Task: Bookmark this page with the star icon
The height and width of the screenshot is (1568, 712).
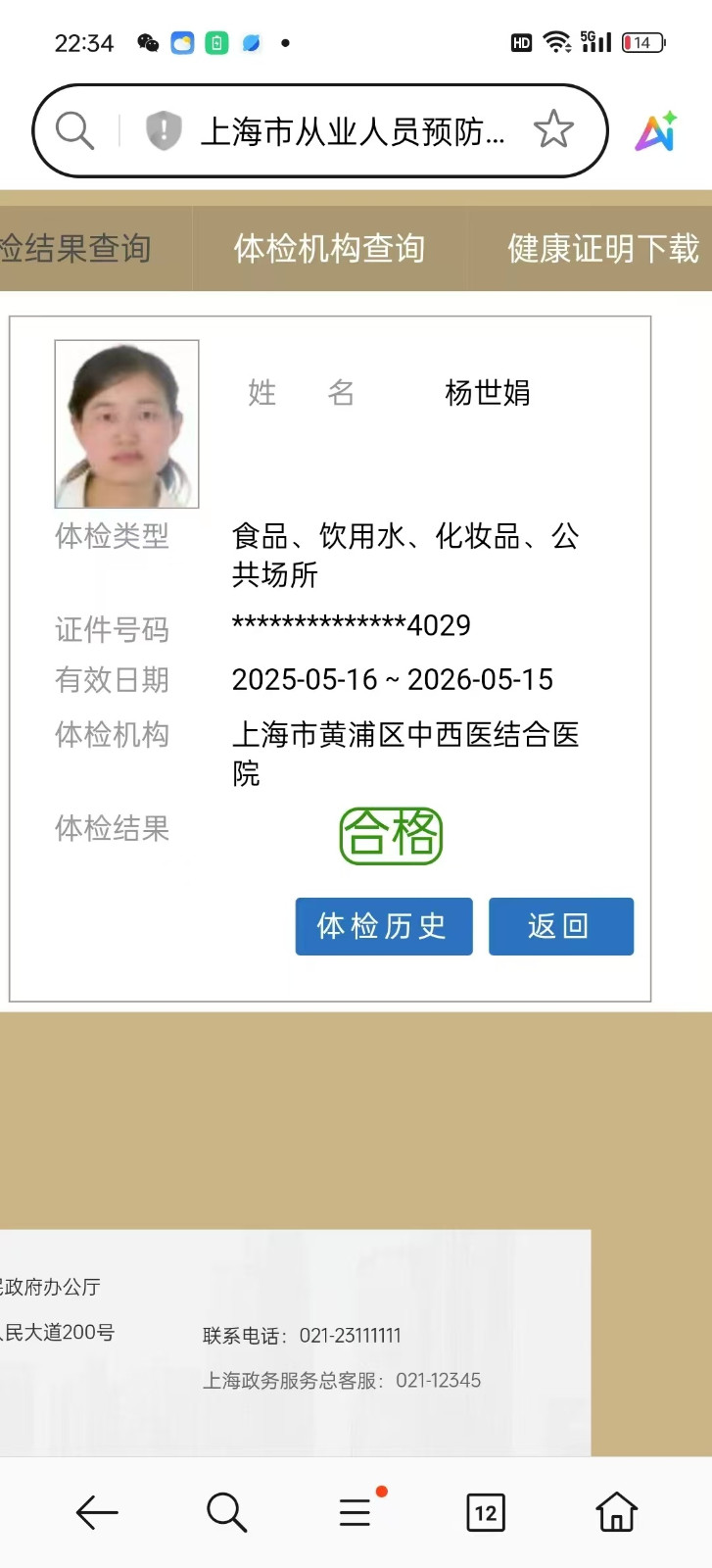Action: click(x=553, y=129)
